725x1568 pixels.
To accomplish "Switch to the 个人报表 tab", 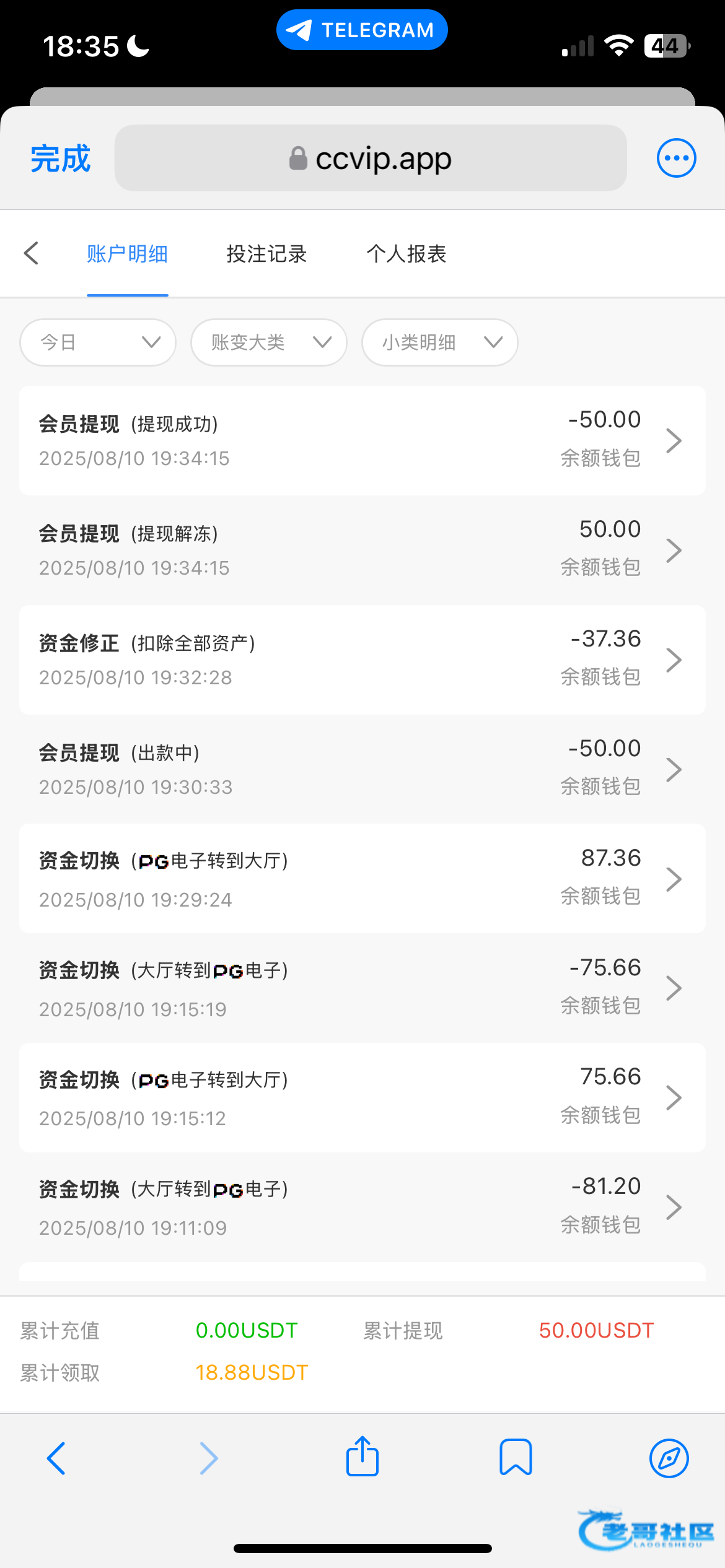I will tap(406, 254).
